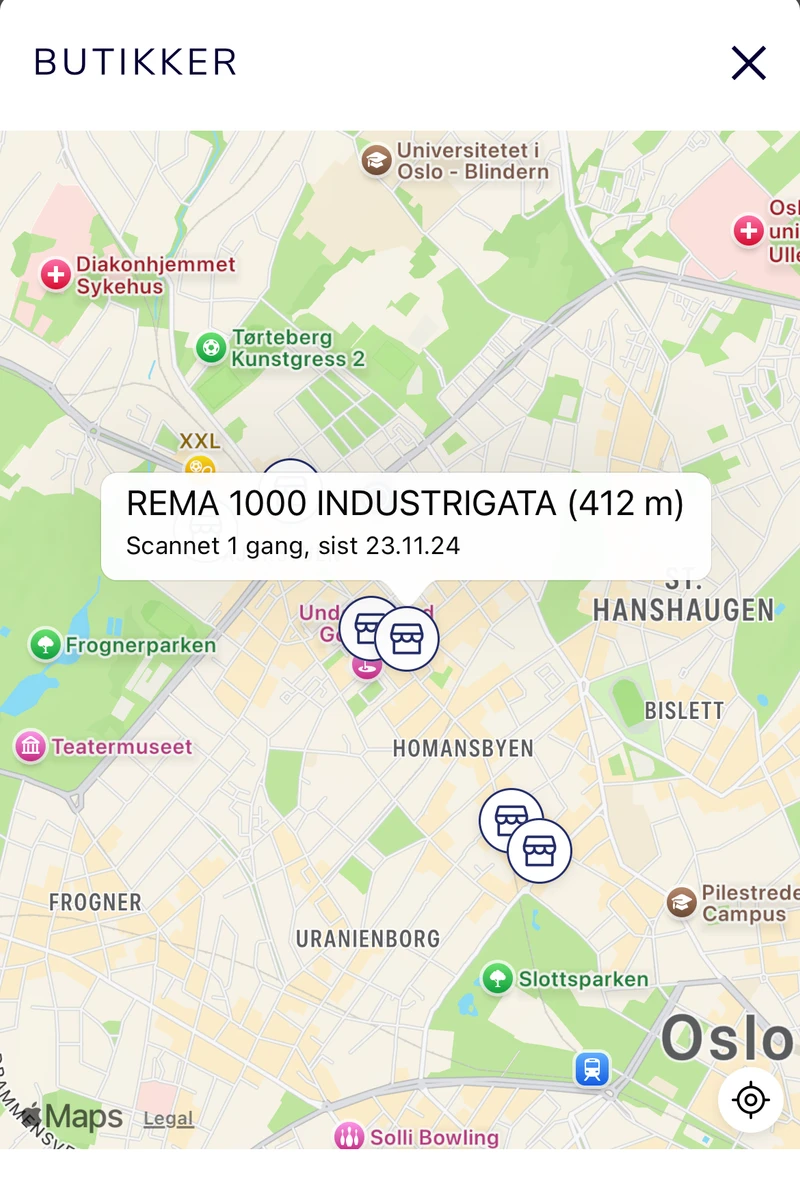The width and height of the screenshot is (800, 1182).
Task: Center map on my current location
Action: 750,1100
